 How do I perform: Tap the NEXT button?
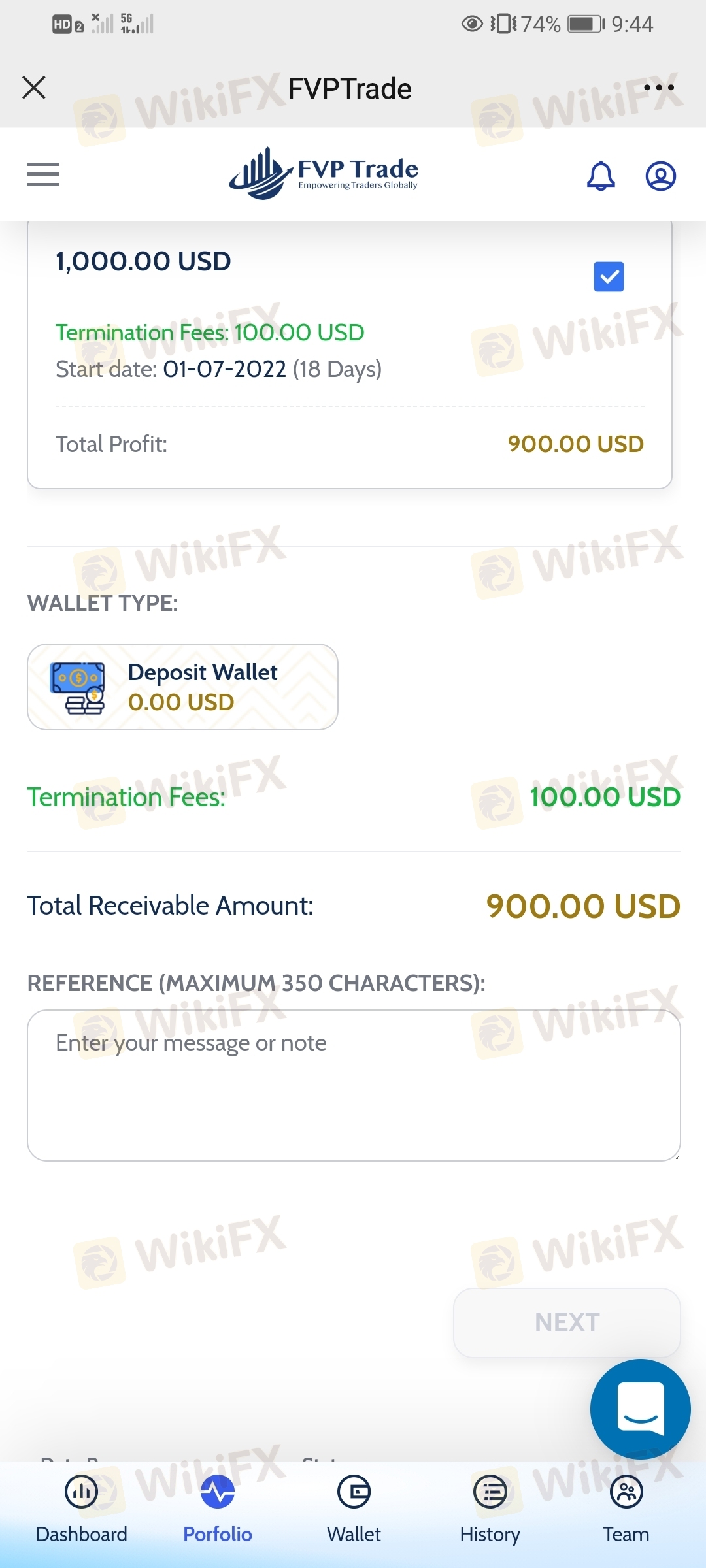(567, 1322)
